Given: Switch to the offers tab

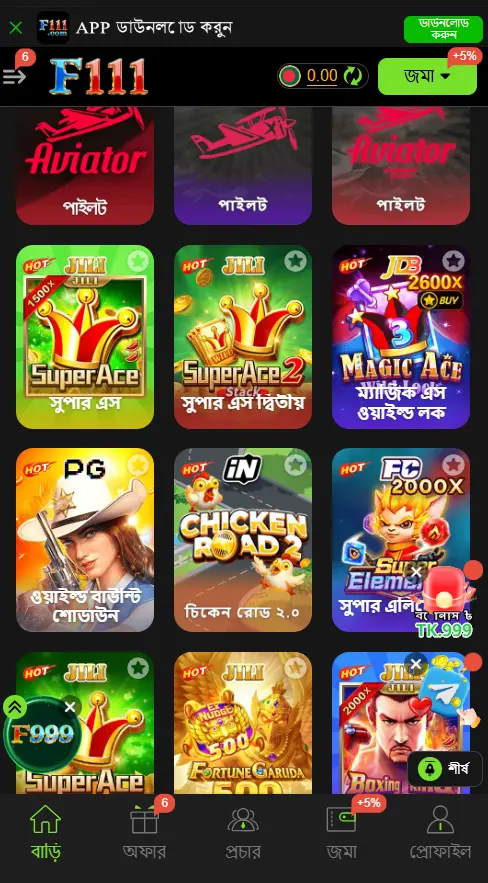Looking at the screenshot, I should coord(145,831).
